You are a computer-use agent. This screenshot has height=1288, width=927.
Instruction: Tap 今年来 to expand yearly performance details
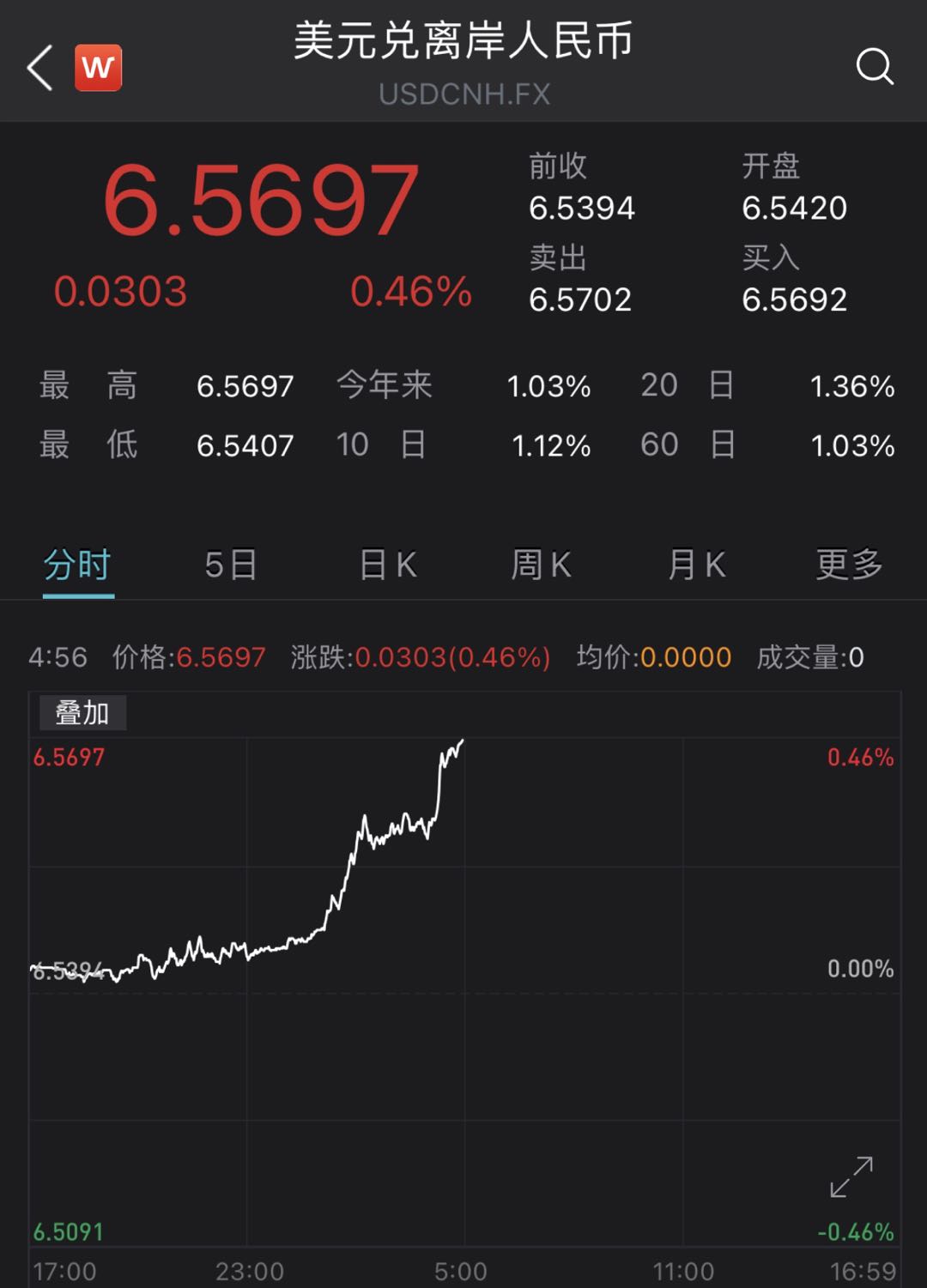385,386
